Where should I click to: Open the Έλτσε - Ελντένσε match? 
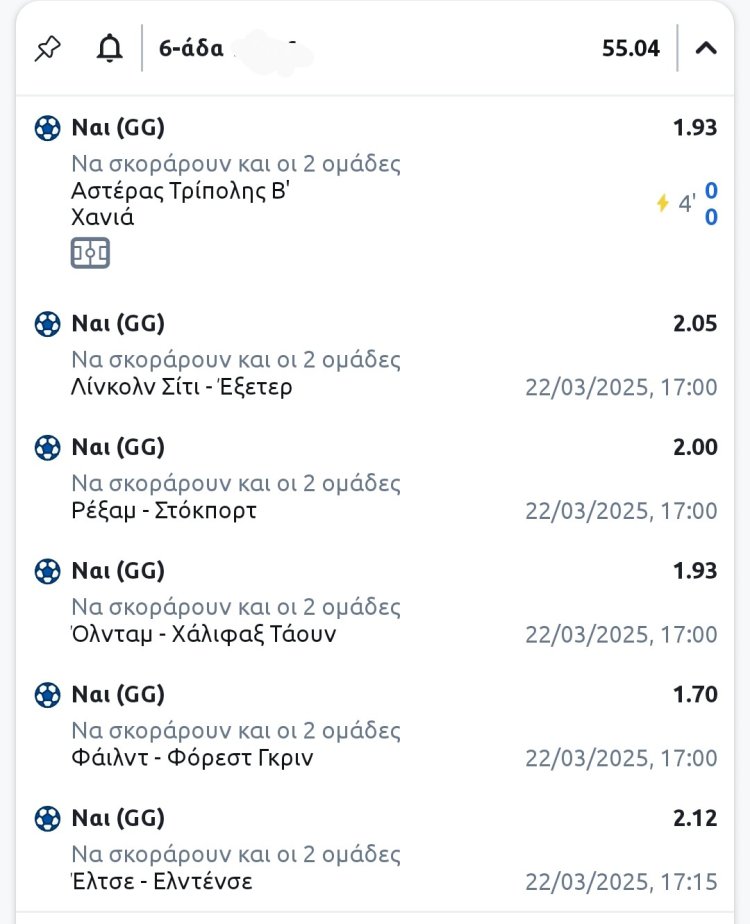click(162, 881)
